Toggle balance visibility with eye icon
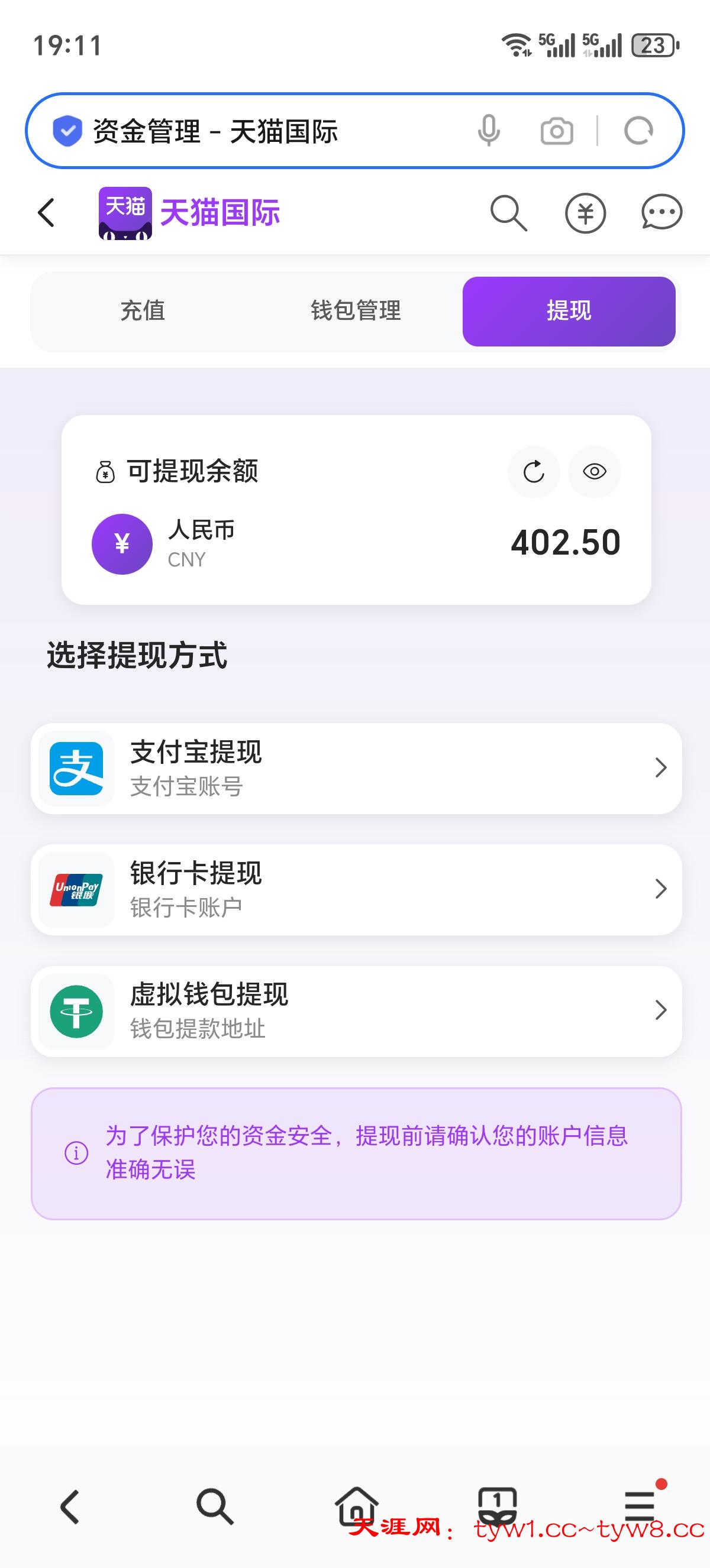Viewport: 710px width, 1568px height. (x=595, y=472)
